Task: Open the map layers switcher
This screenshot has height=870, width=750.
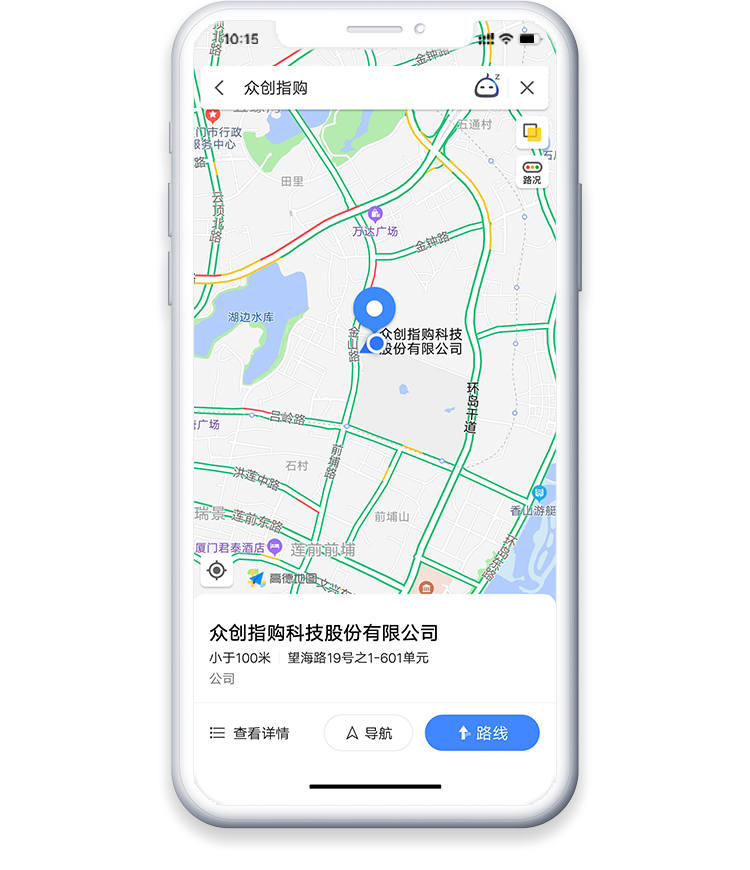Action: click(x=532, y=133)
